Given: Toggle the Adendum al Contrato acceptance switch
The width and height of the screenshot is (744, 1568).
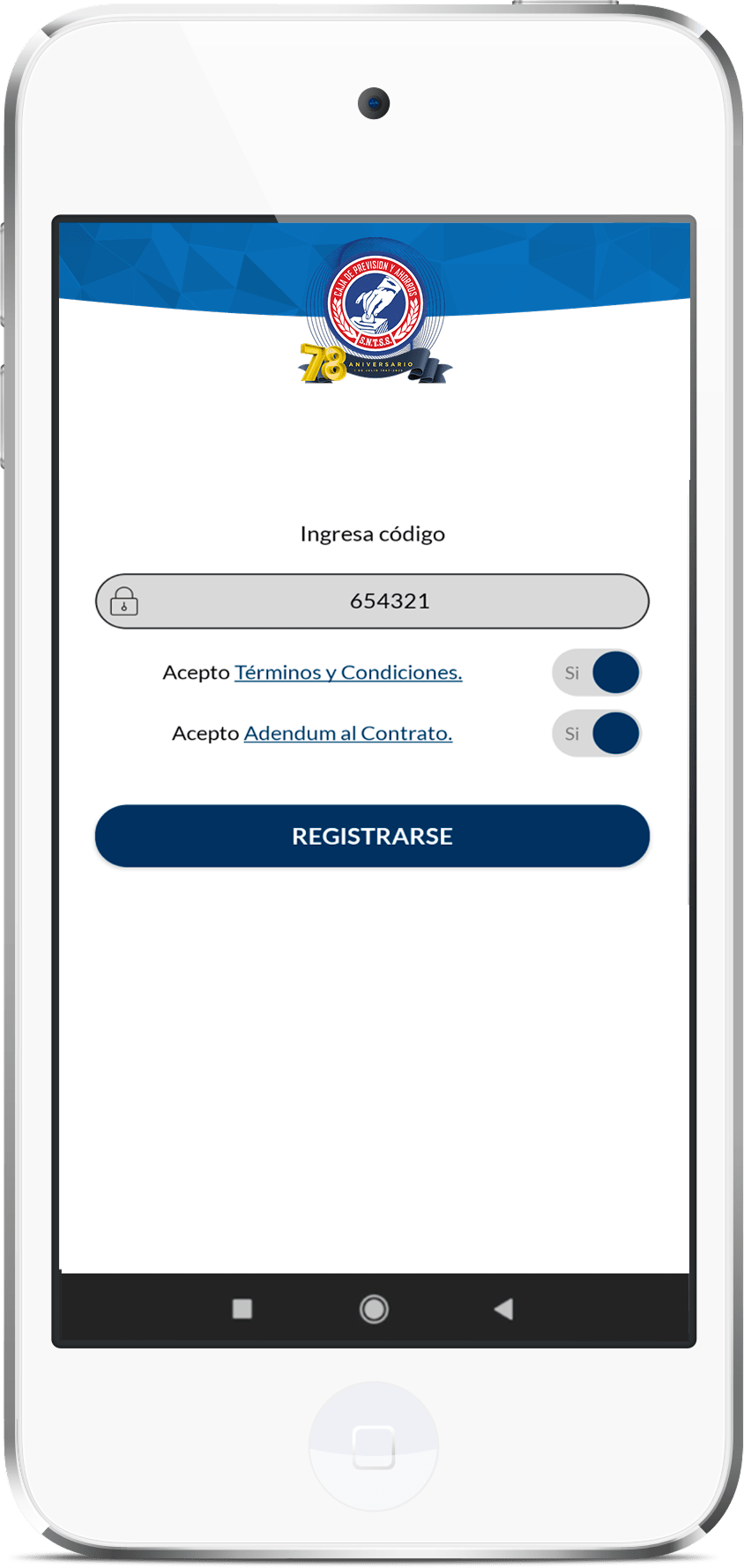Looking at the screenshot, I should (x=596, y=734).
